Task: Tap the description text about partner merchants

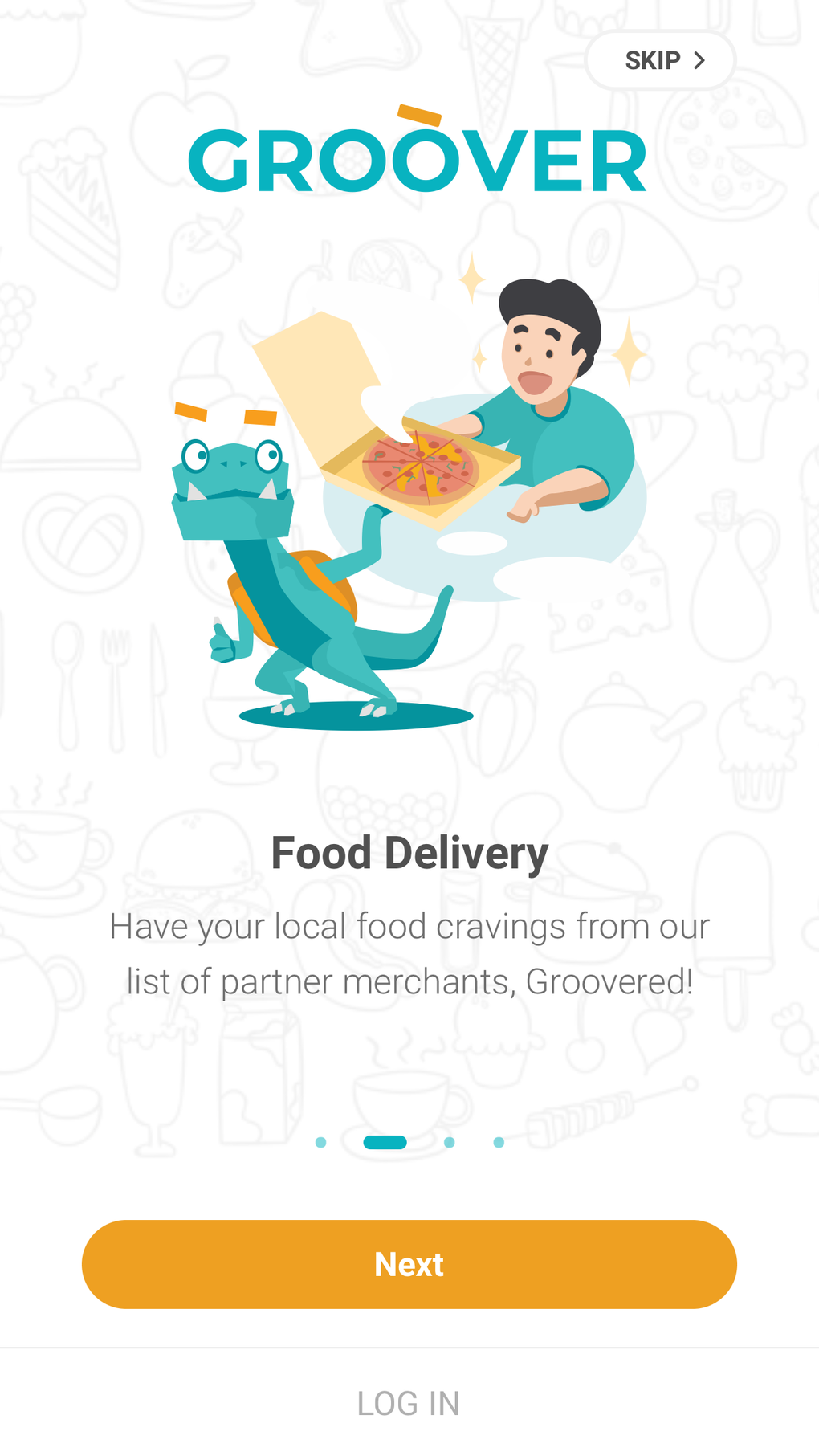Action: (409, 952)
